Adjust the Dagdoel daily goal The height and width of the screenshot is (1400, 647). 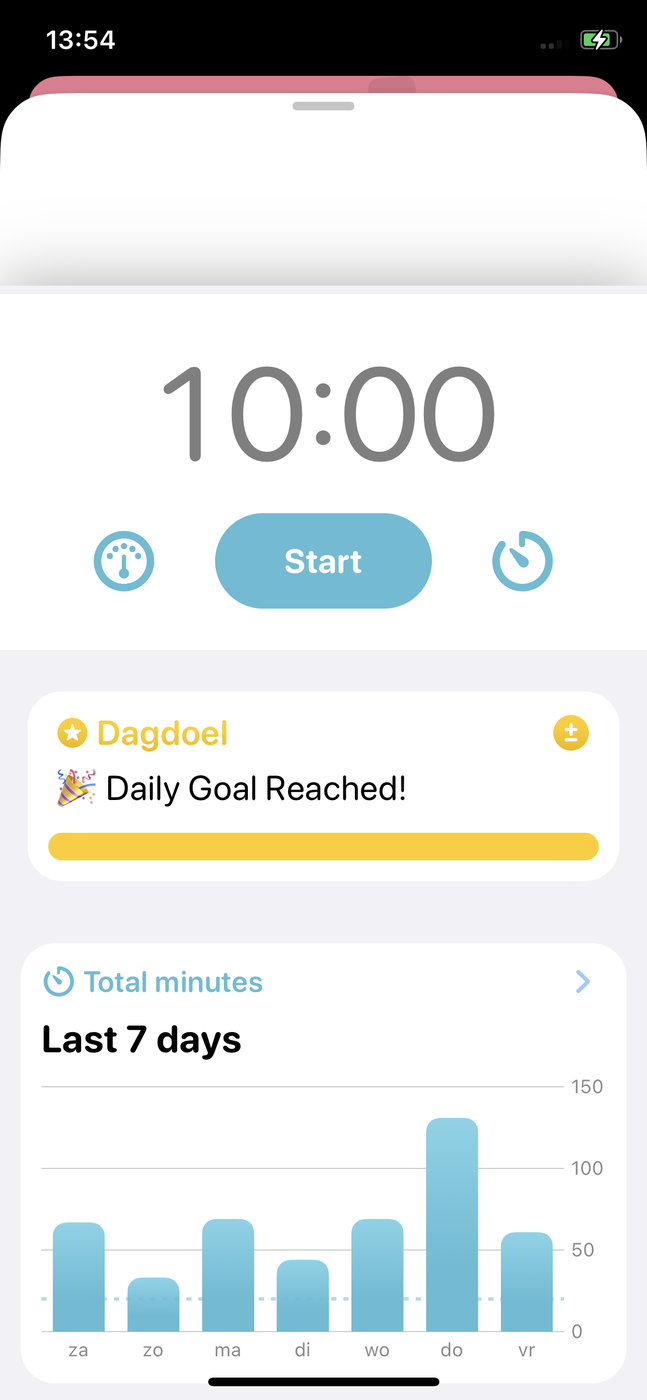pyautogui.click(x=571, y=733)
